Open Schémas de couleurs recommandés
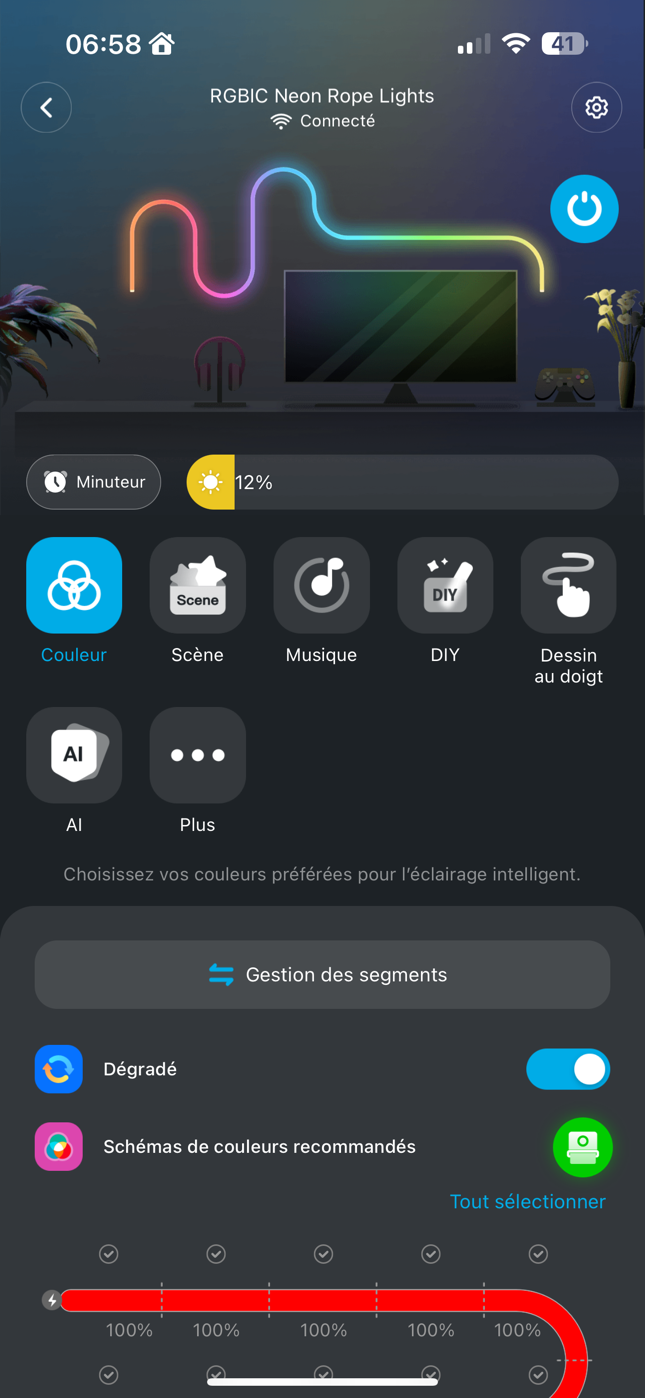Screen dimensions: 645x1398 [260, 1147]
